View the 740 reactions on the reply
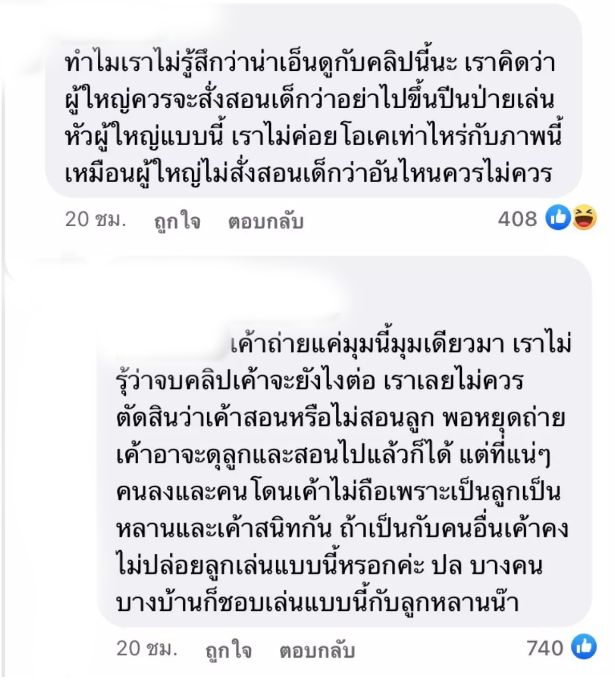This screenshot has height=692, width=615. coord(560,649)
